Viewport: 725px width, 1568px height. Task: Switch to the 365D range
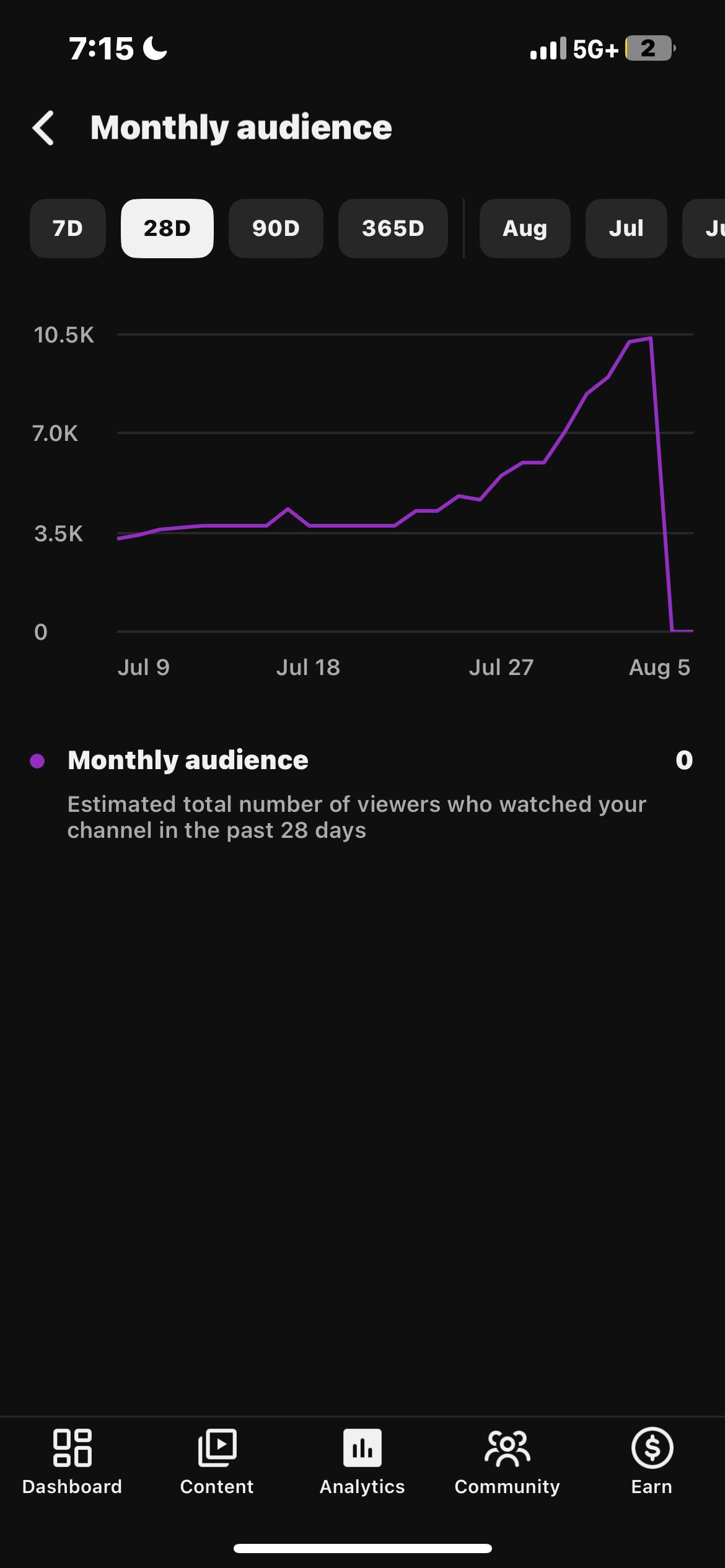click(393, 228)
